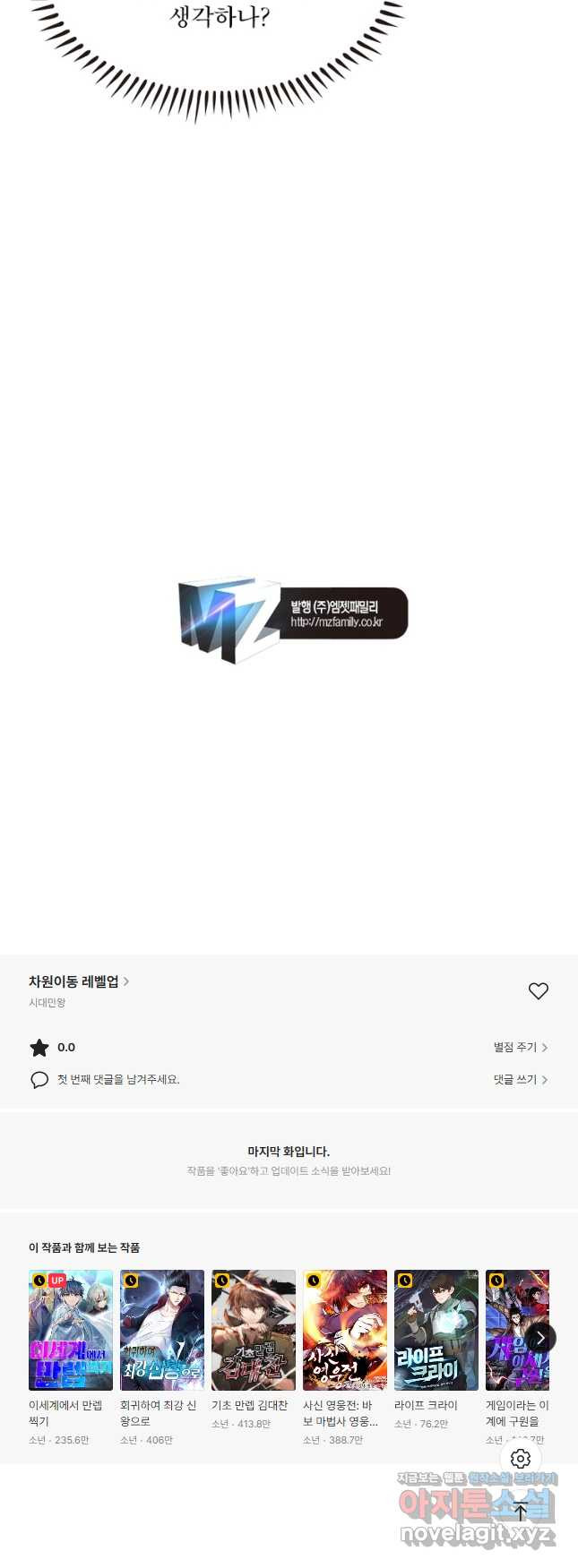Open the 첫 번째 댓글을 남겨주세요 comment row
578x1568 pixels.
coord(117,1080)
